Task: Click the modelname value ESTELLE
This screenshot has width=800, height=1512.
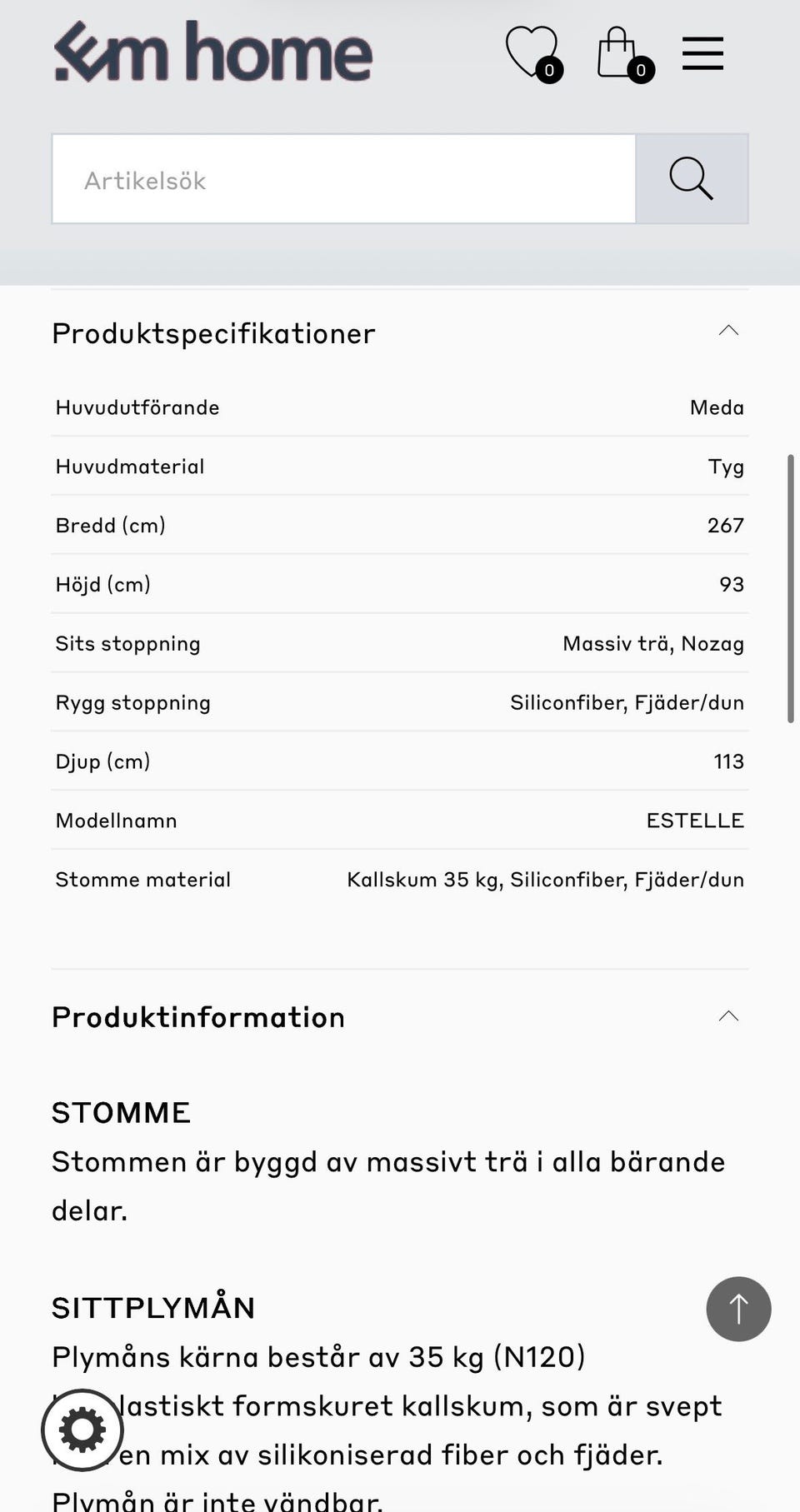Action: (x=695, y=820)
